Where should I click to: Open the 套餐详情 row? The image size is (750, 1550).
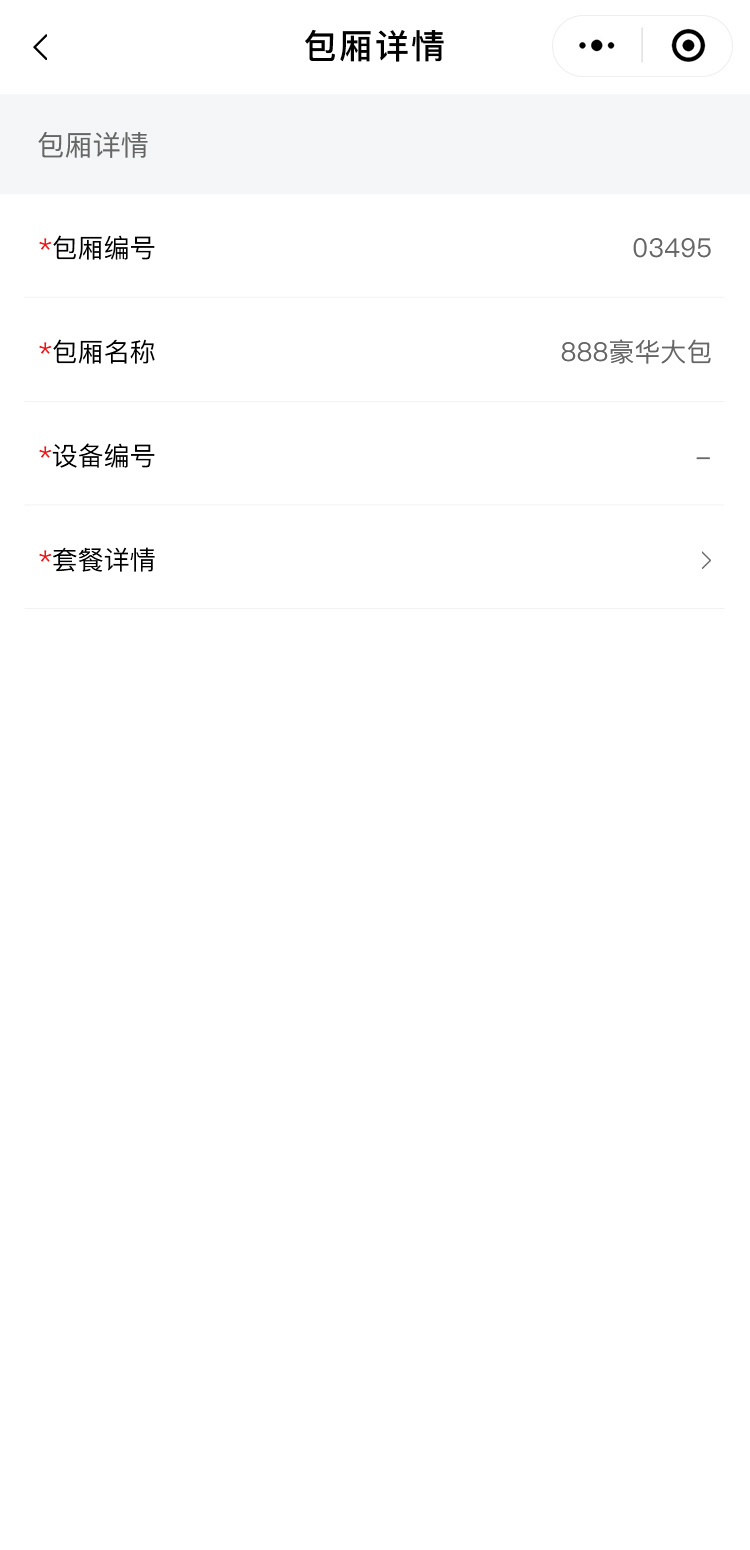(x=374, y=560)
